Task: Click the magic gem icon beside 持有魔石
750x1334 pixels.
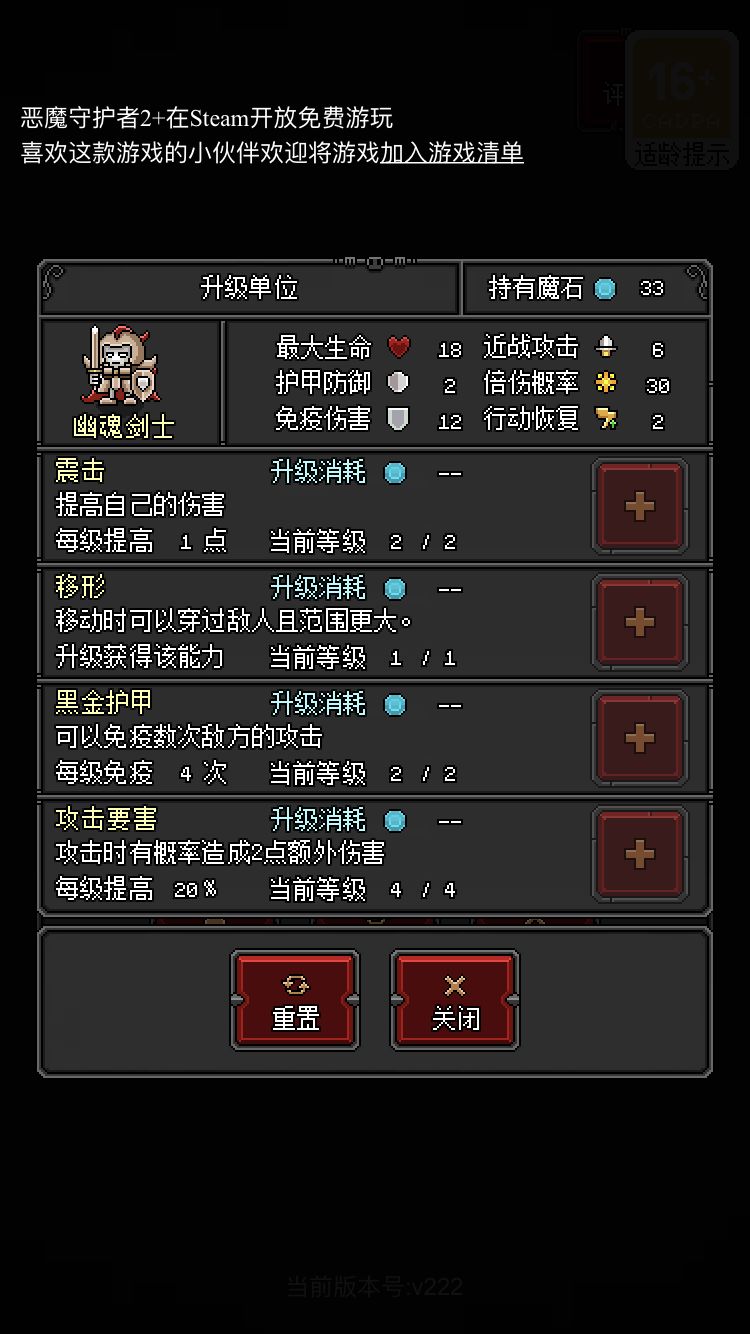Action: coord(604,288)
